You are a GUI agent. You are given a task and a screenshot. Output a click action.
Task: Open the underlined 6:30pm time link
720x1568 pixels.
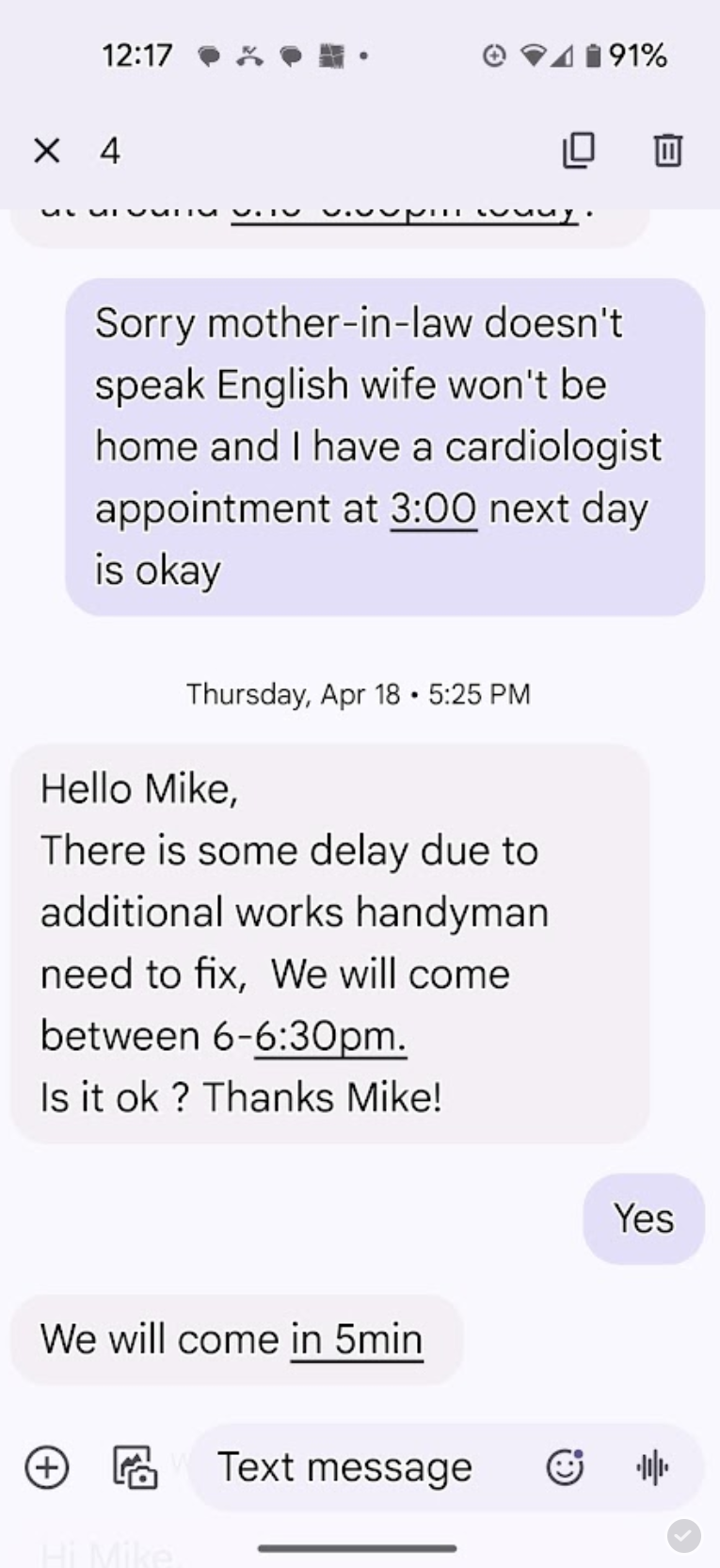click(x=330, y=1036)
